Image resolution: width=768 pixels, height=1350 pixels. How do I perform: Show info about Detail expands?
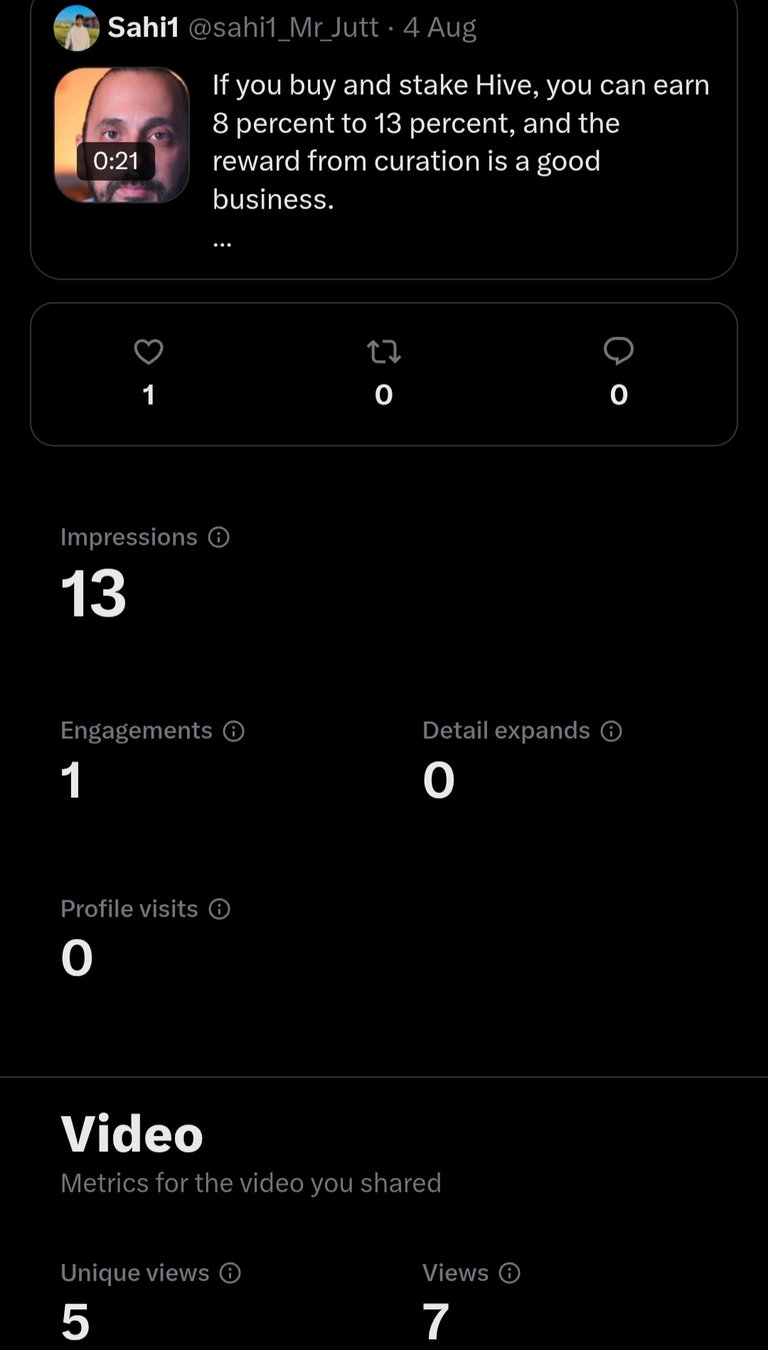611,731
